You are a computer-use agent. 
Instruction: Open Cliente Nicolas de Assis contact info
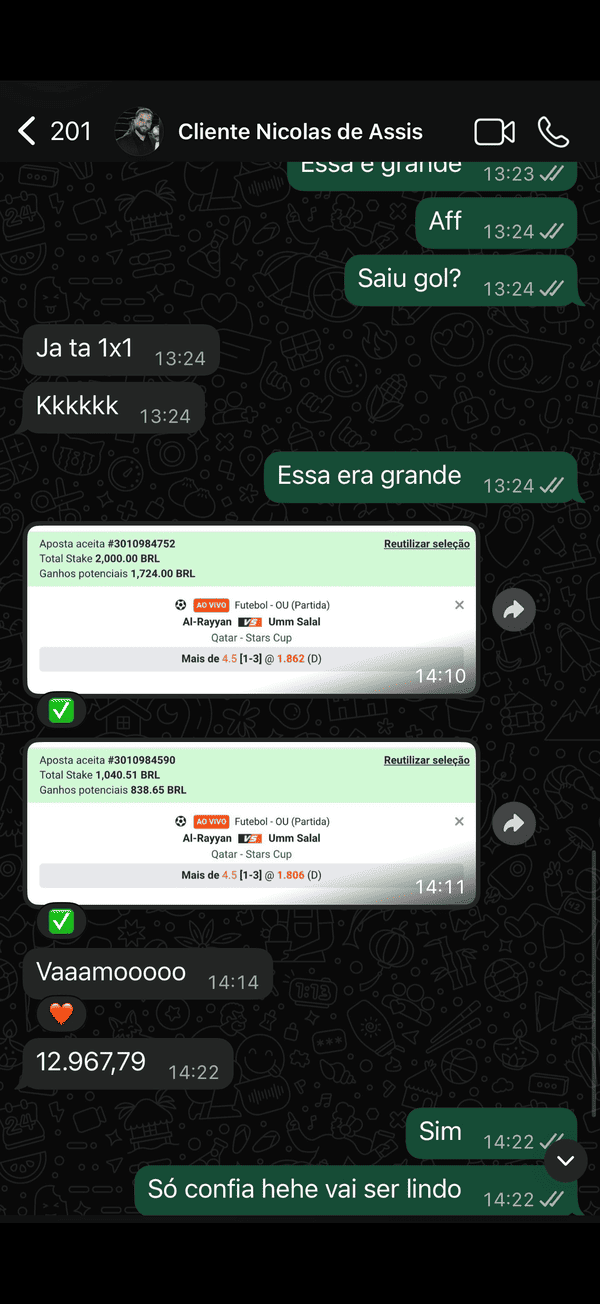(300, 131)
